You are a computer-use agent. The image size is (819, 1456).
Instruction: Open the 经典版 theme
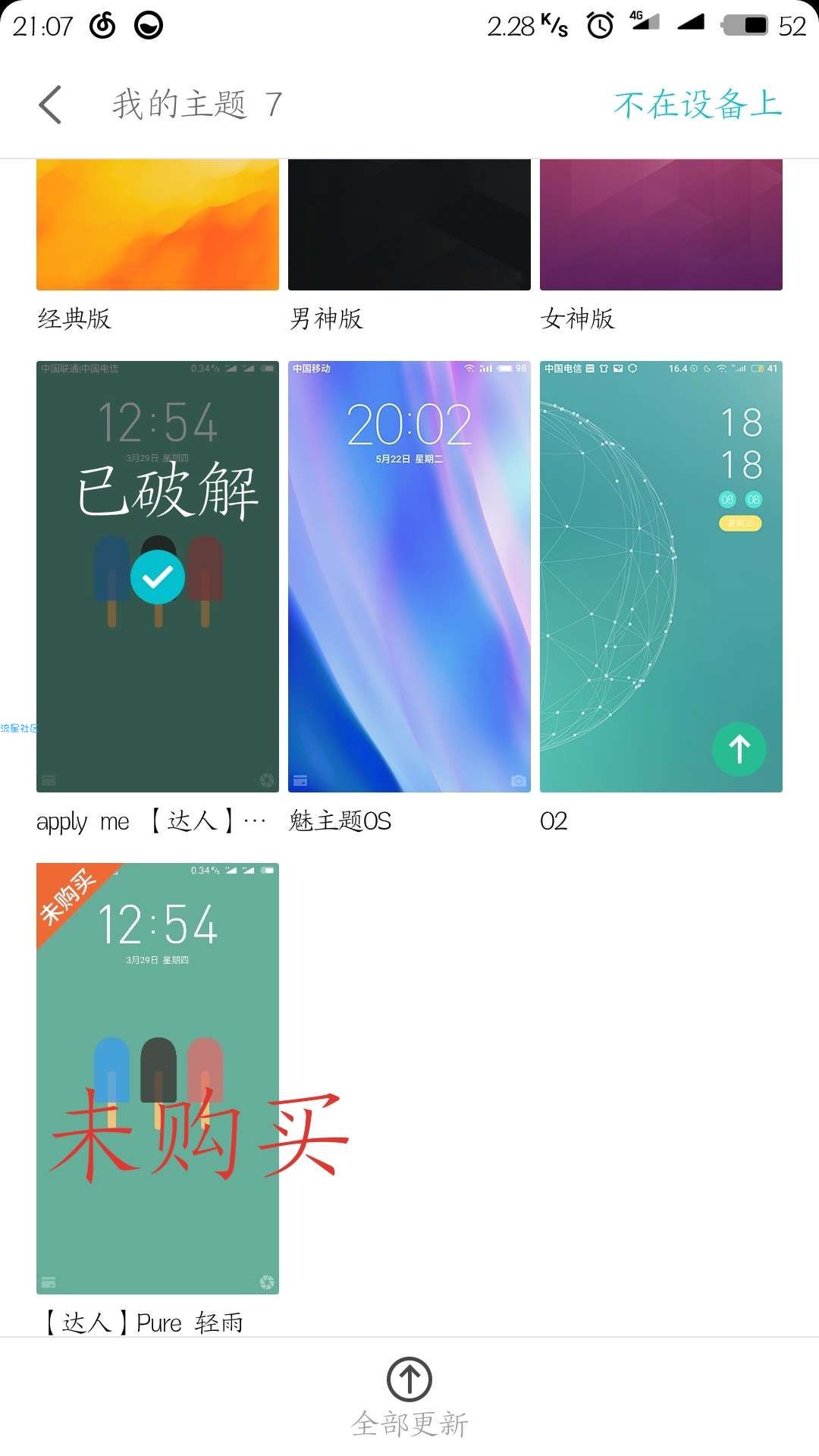click(x=157, y=227)
